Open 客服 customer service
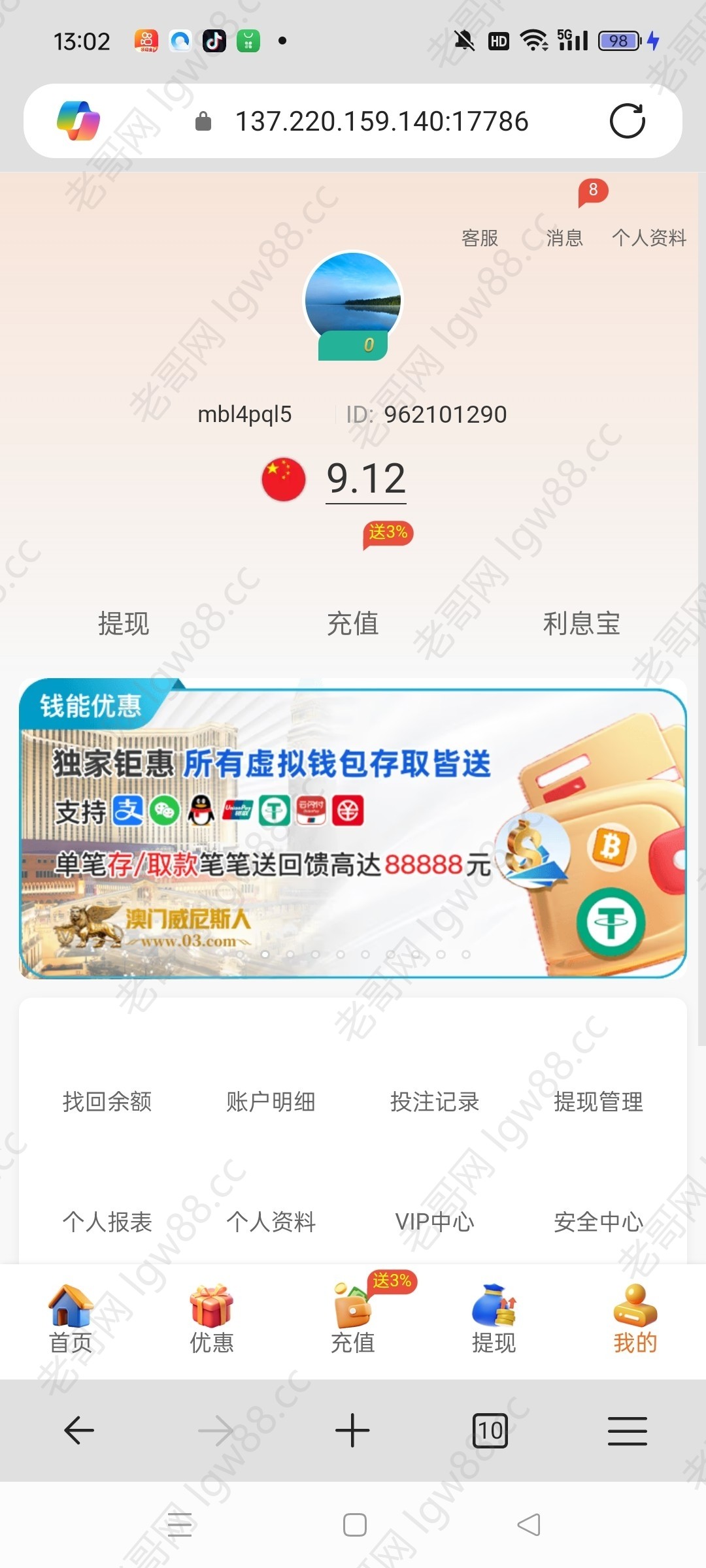This screenshot has width=706, height=1568. tap(480, 238)
